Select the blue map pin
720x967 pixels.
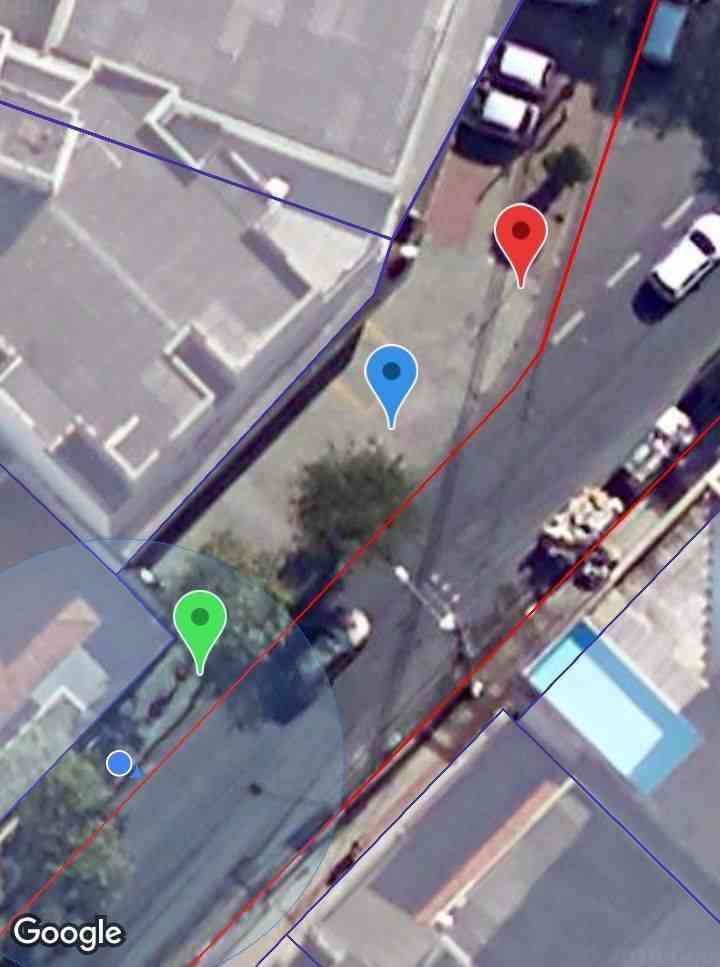[391, 376]
